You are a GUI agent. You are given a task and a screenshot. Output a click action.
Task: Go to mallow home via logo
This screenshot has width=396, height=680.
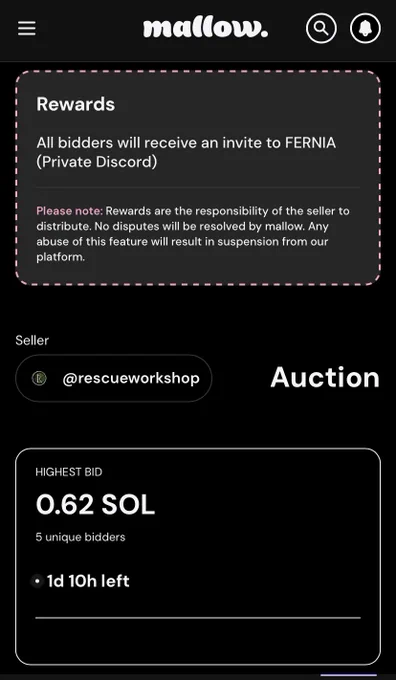[206, 29]
